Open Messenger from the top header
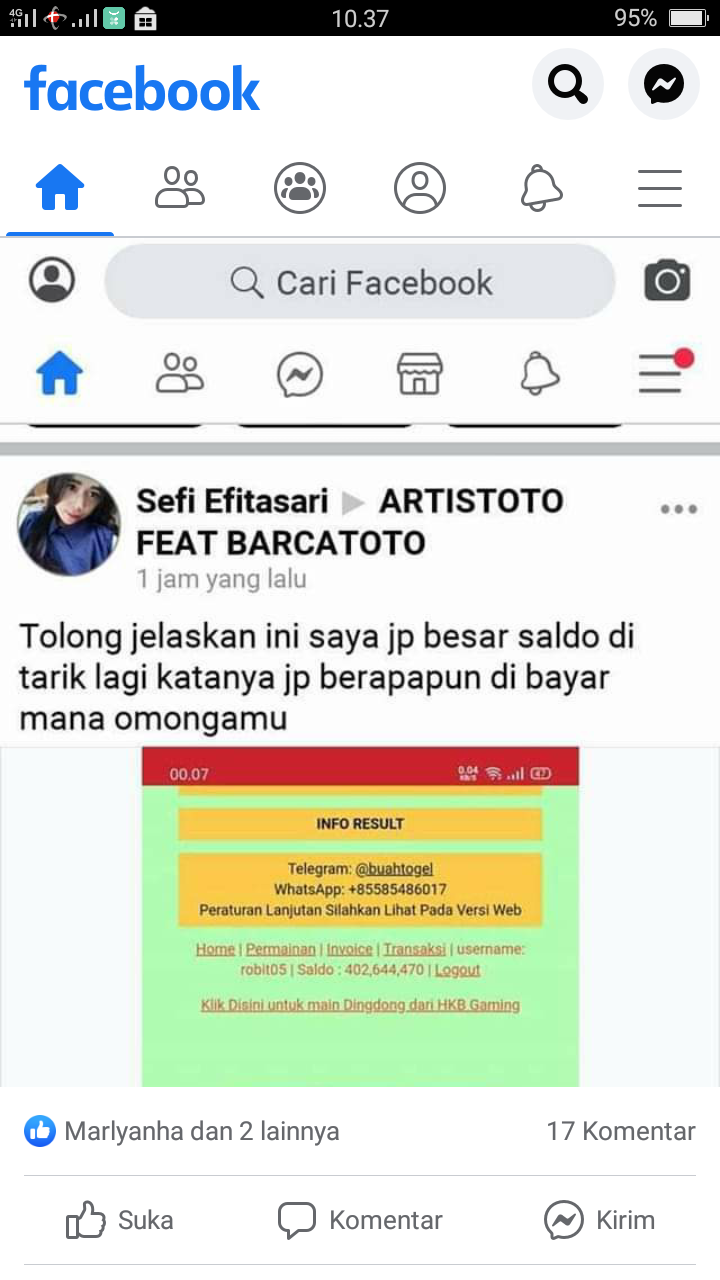The image size is (720, 1280). coord(663,85)
